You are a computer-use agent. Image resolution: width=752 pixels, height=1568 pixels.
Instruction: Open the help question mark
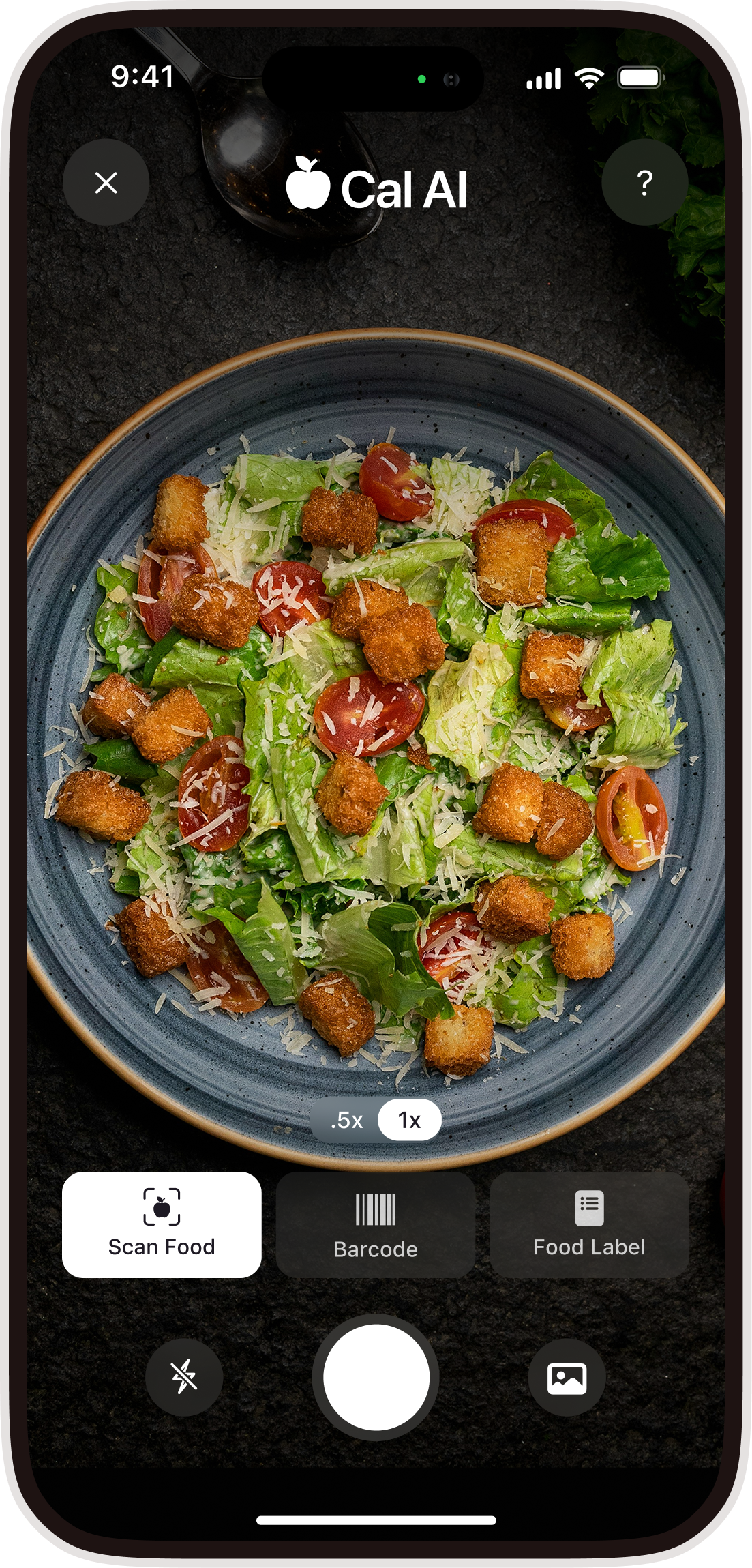pyautogui.click(x=644, y=183)
